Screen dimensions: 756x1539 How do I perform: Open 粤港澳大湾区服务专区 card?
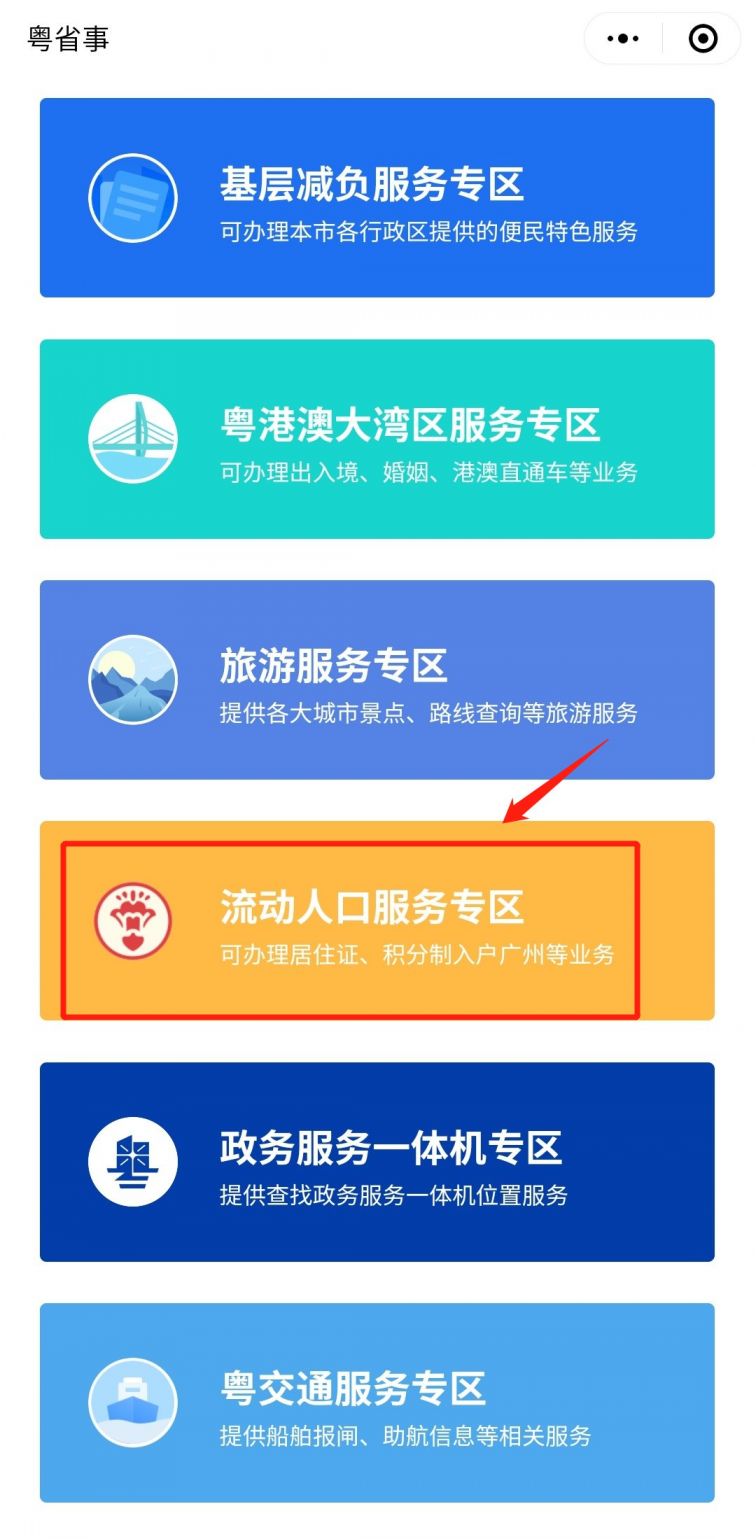pos(377,439)
